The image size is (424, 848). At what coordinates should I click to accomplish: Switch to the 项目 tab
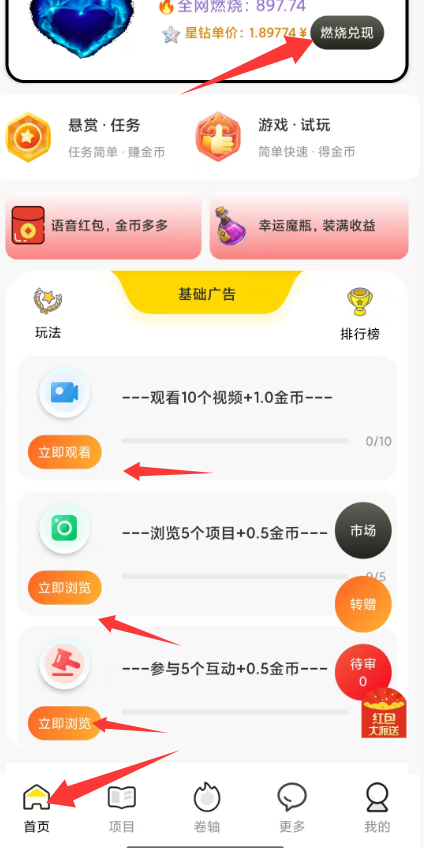pyautogui.click(x=122, y=808)
